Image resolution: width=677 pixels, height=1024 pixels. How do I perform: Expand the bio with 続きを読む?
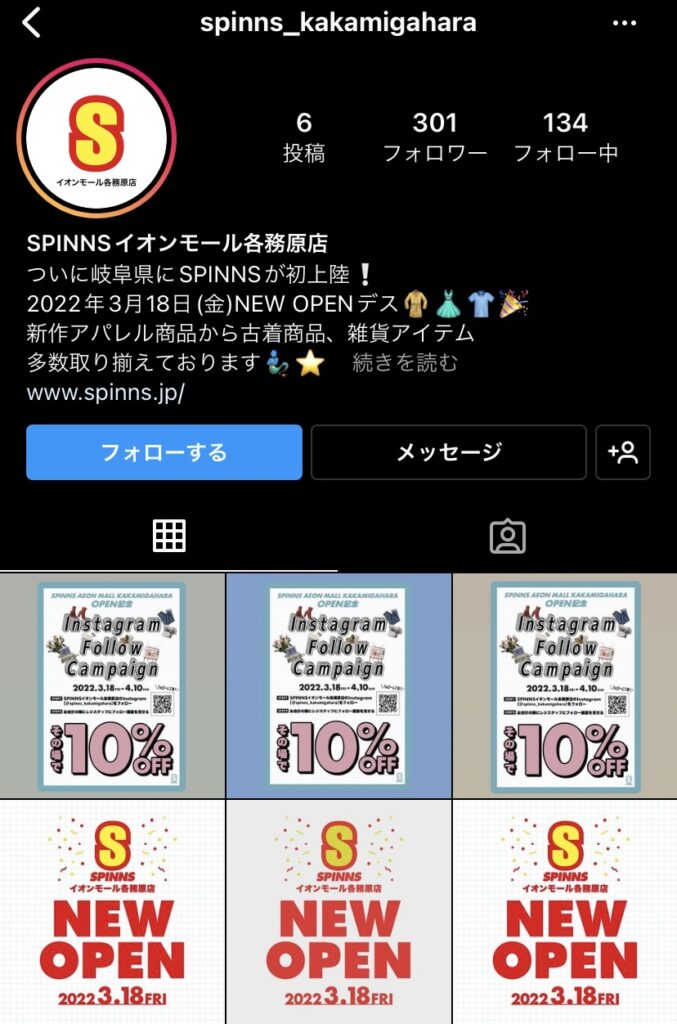coord(405,363)
